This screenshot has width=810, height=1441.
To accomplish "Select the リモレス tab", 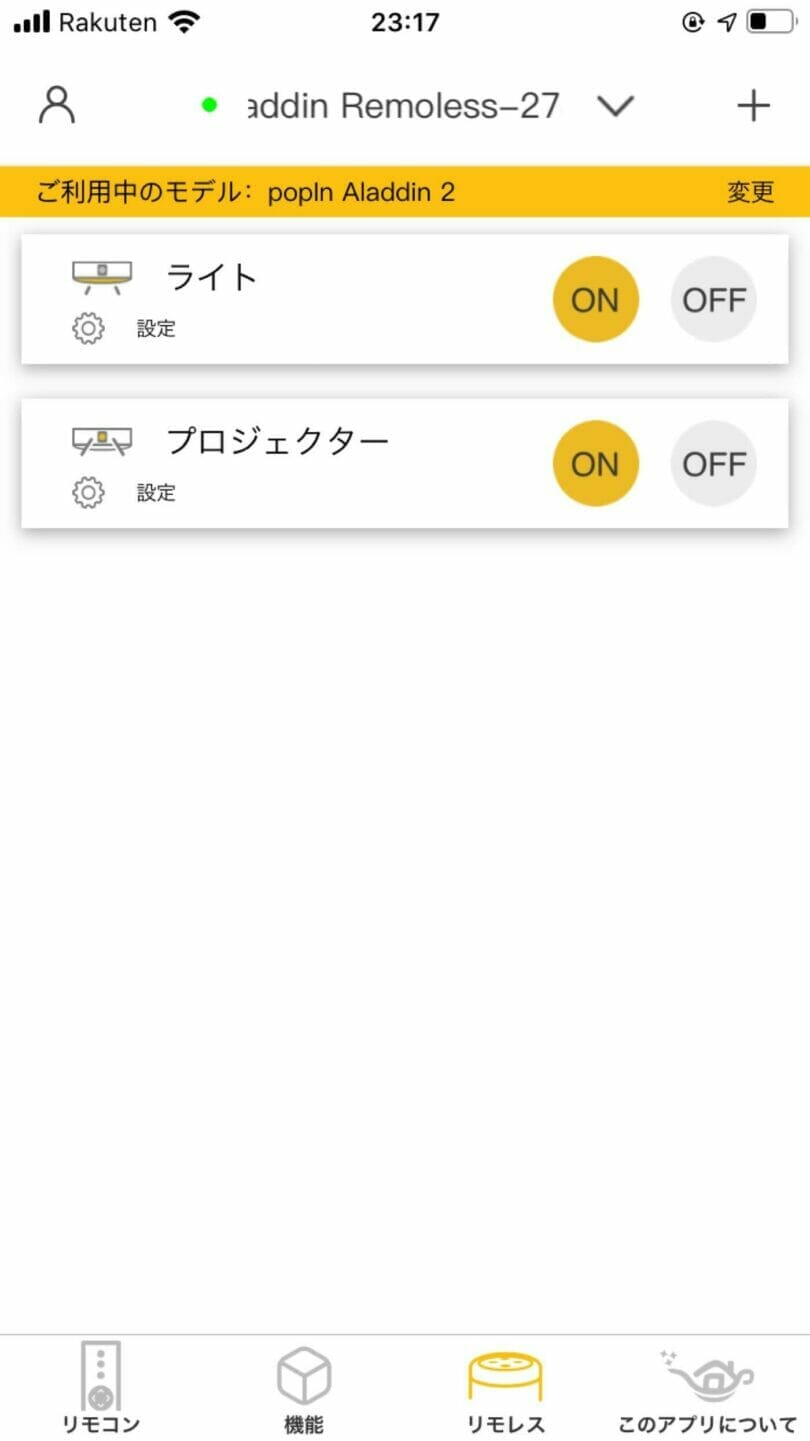I will (x=506, y=1388).
